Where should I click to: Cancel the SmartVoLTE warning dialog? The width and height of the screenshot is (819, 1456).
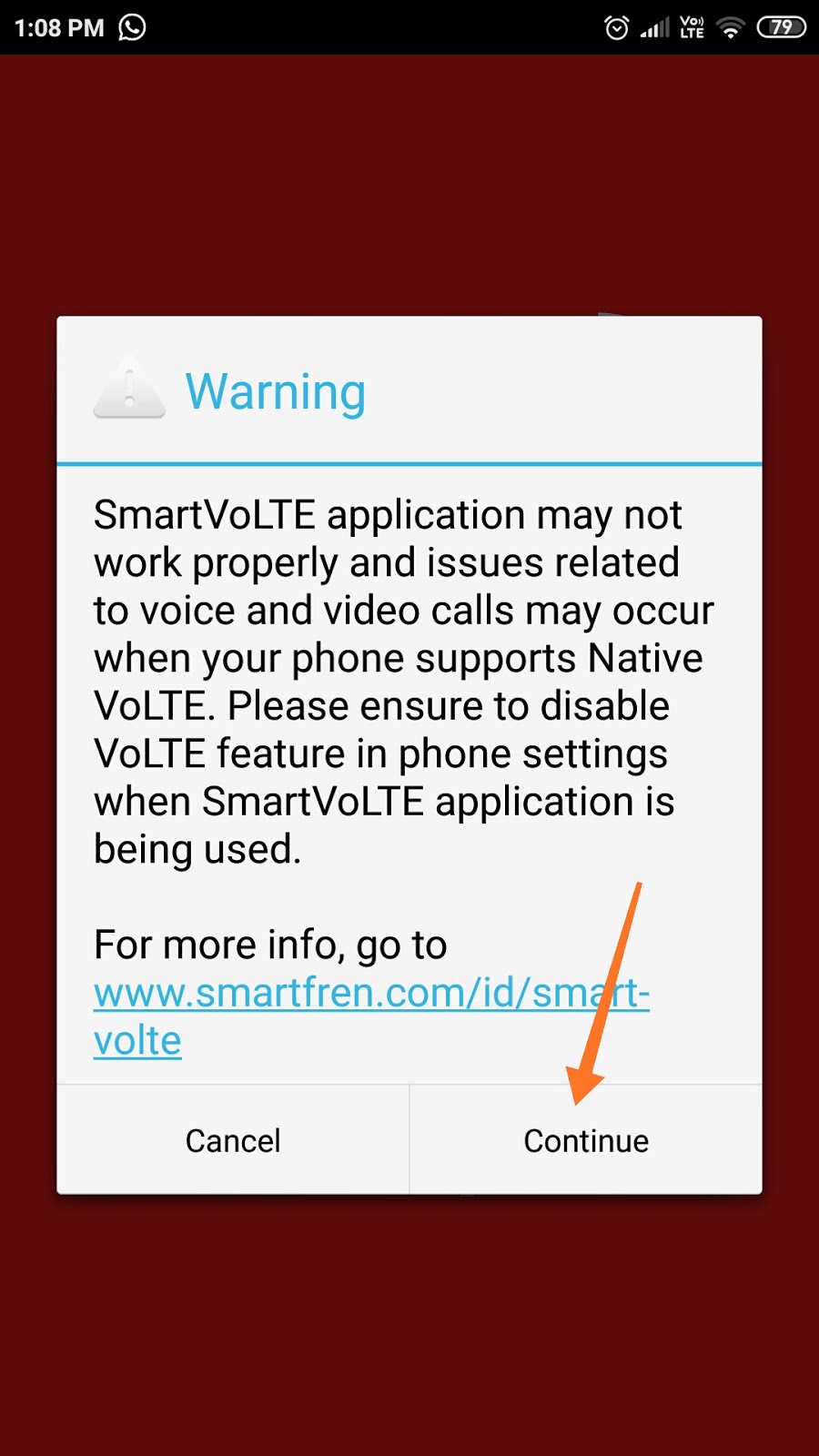pos(233,1140)
